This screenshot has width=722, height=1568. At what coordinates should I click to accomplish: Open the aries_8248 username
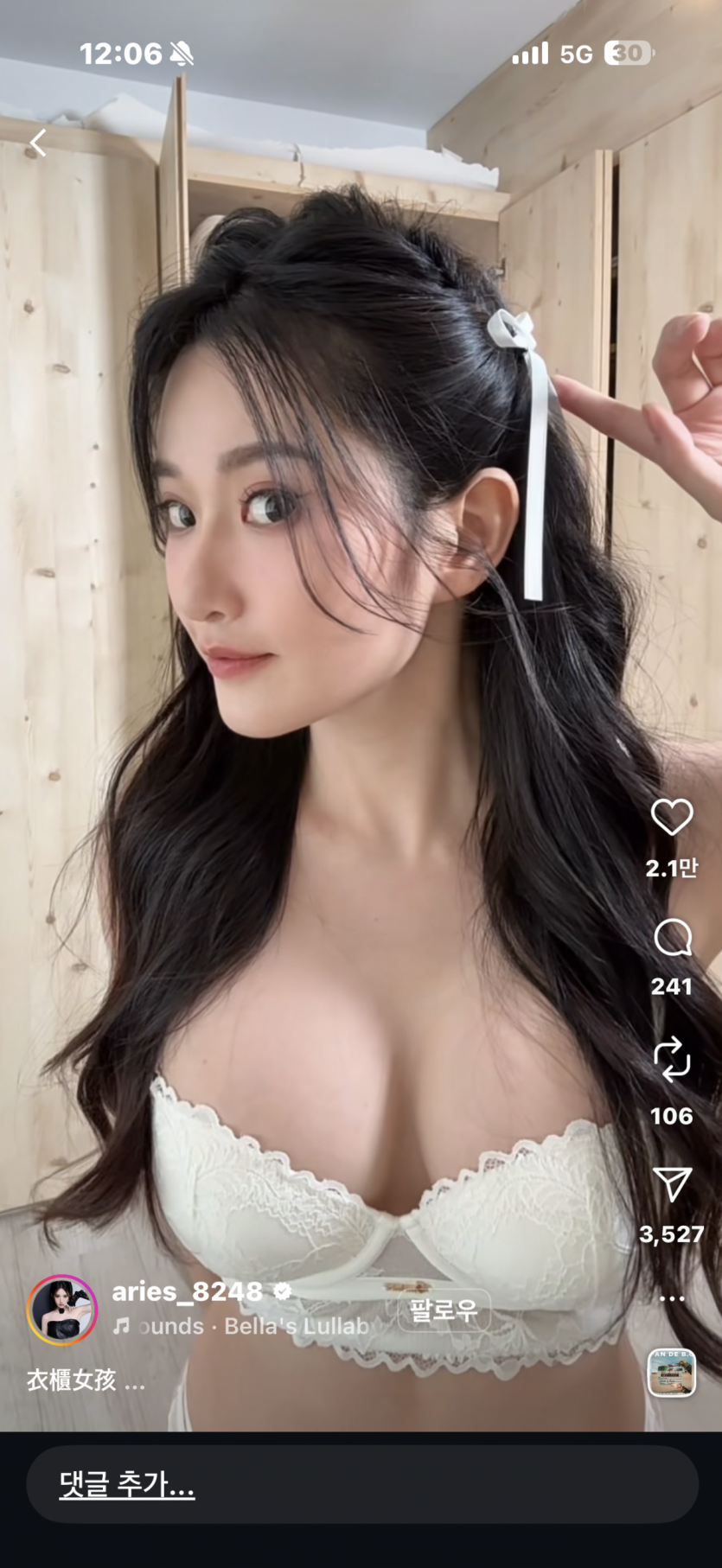point(188,1291)
